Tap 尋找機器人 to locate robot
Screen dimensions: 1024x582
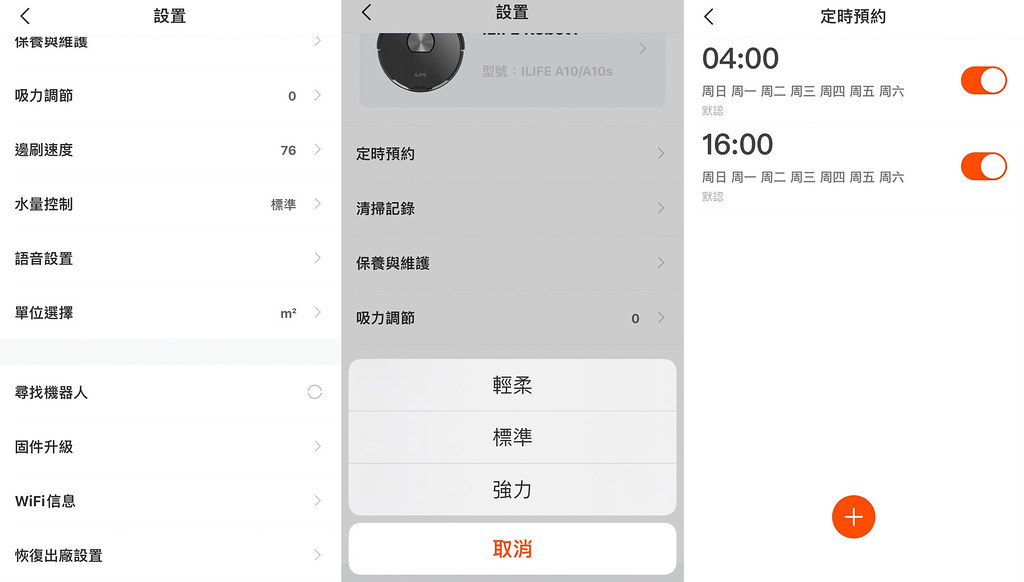pos(170,392)
